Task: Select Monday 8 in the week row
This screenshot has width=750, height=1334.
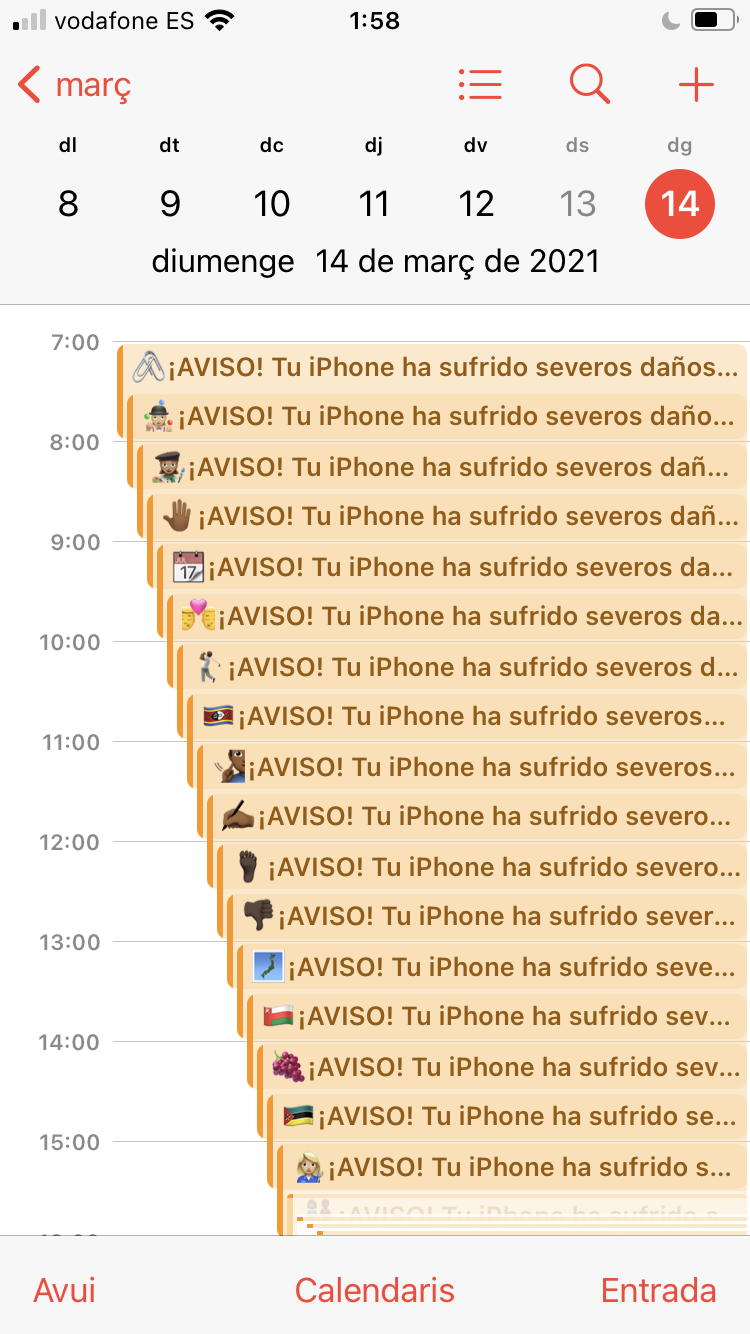Action: pos(68,203)
